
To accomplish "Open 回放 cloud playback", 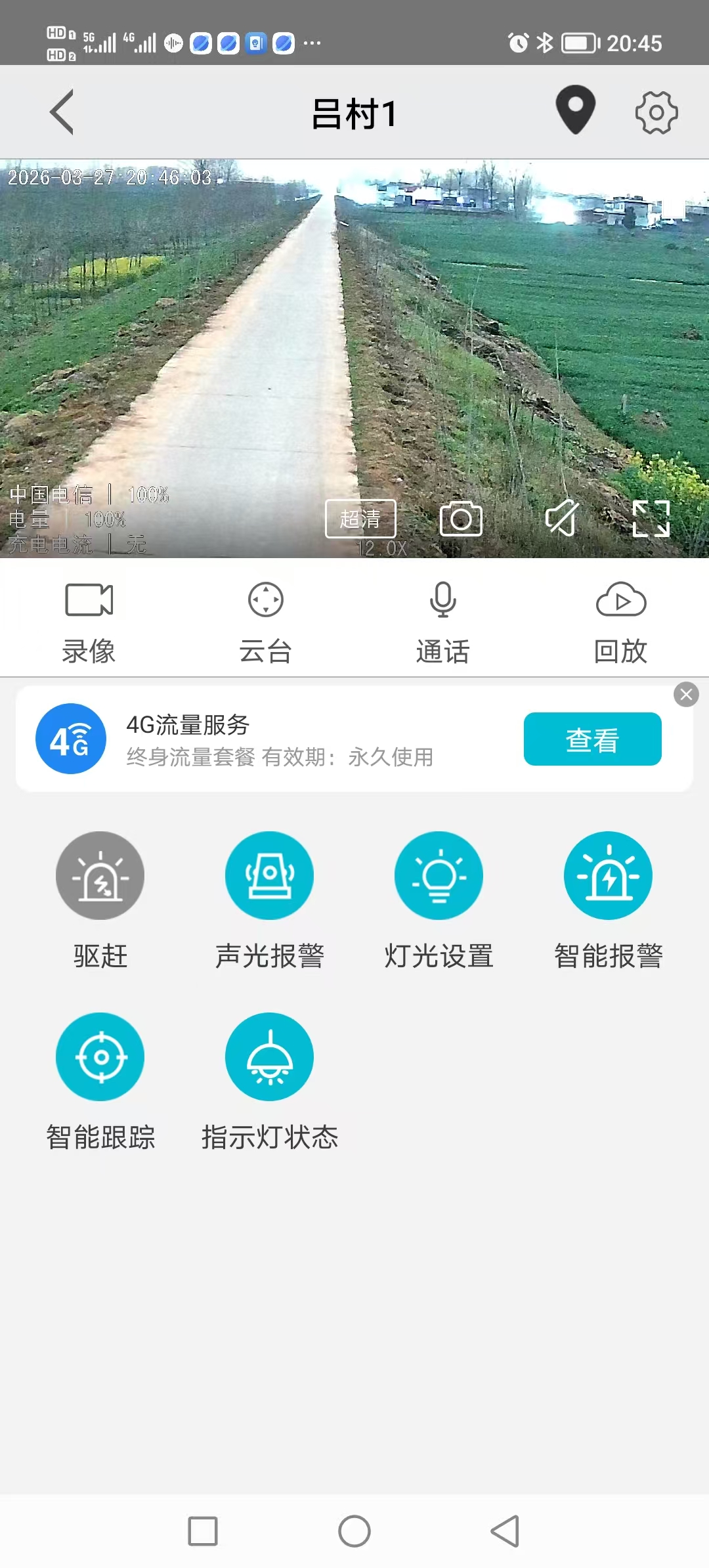I will tap(620, 621).
